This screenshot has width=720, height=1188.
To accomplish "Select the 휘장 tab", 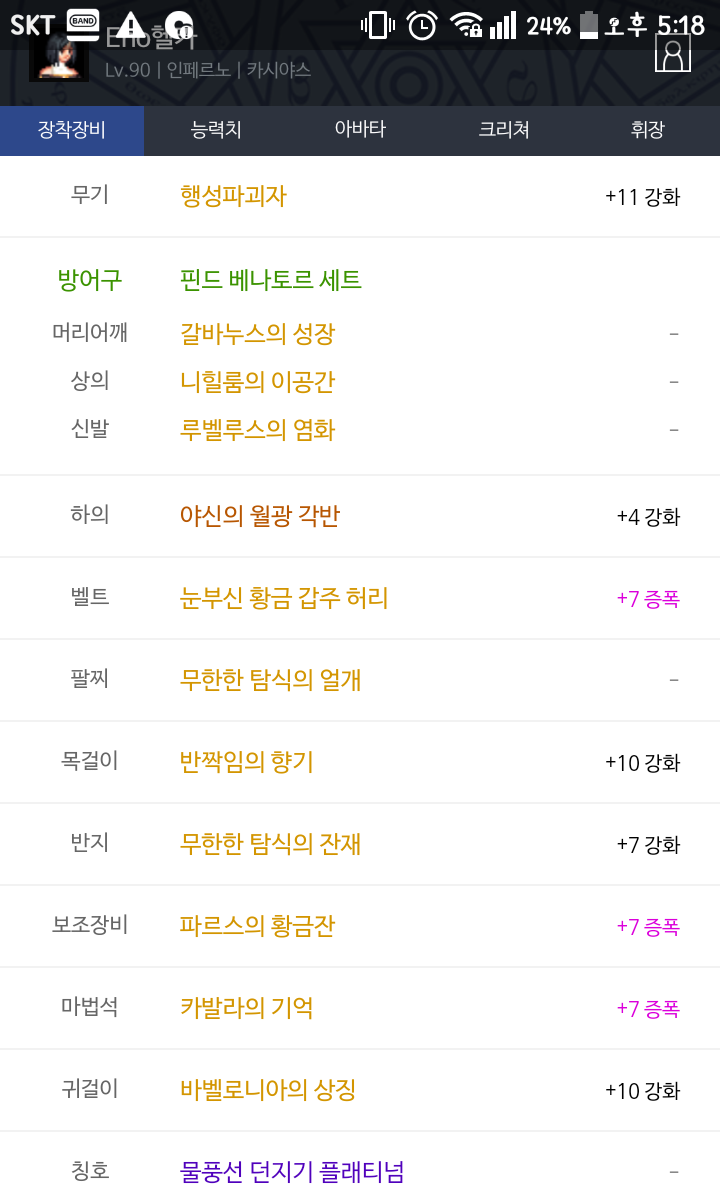I will point(648,130).
